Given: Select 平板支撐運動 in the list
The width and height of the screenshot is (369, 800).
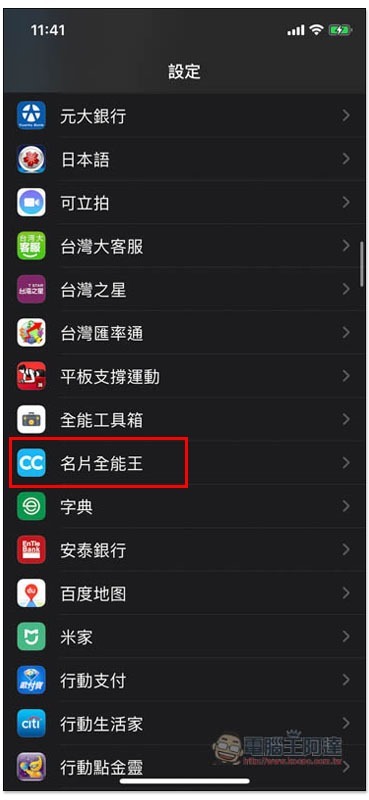Looking at the screenshot, I should (x=184, y=377).
